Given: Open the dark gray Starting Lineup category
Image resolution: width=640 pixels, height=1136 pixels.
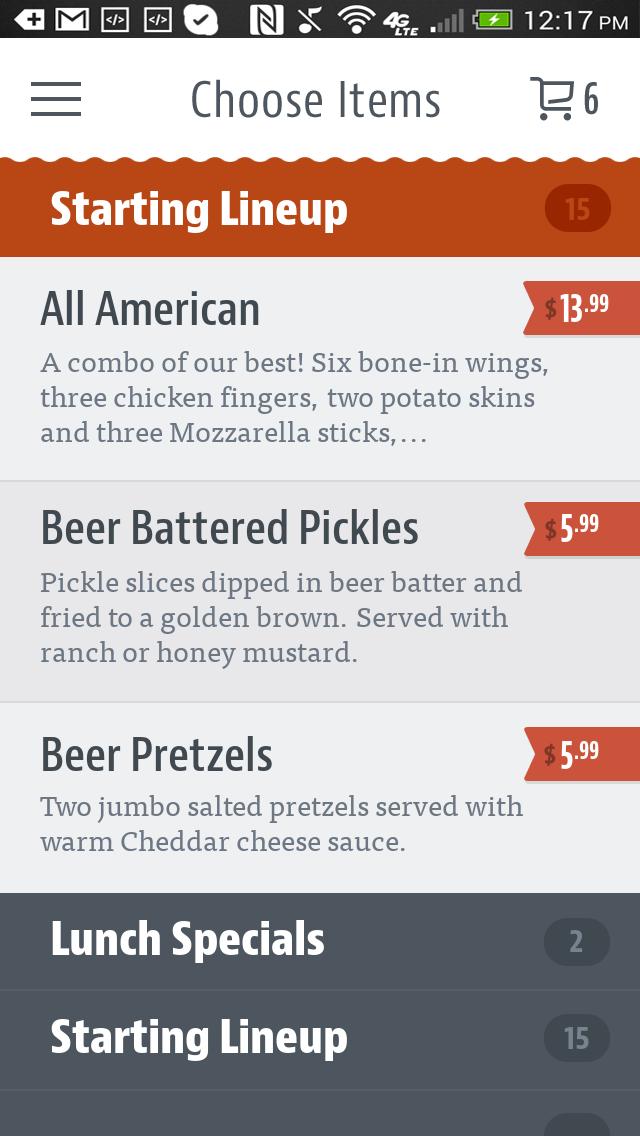Looking at the screenshot, I should pos(320,1039).
